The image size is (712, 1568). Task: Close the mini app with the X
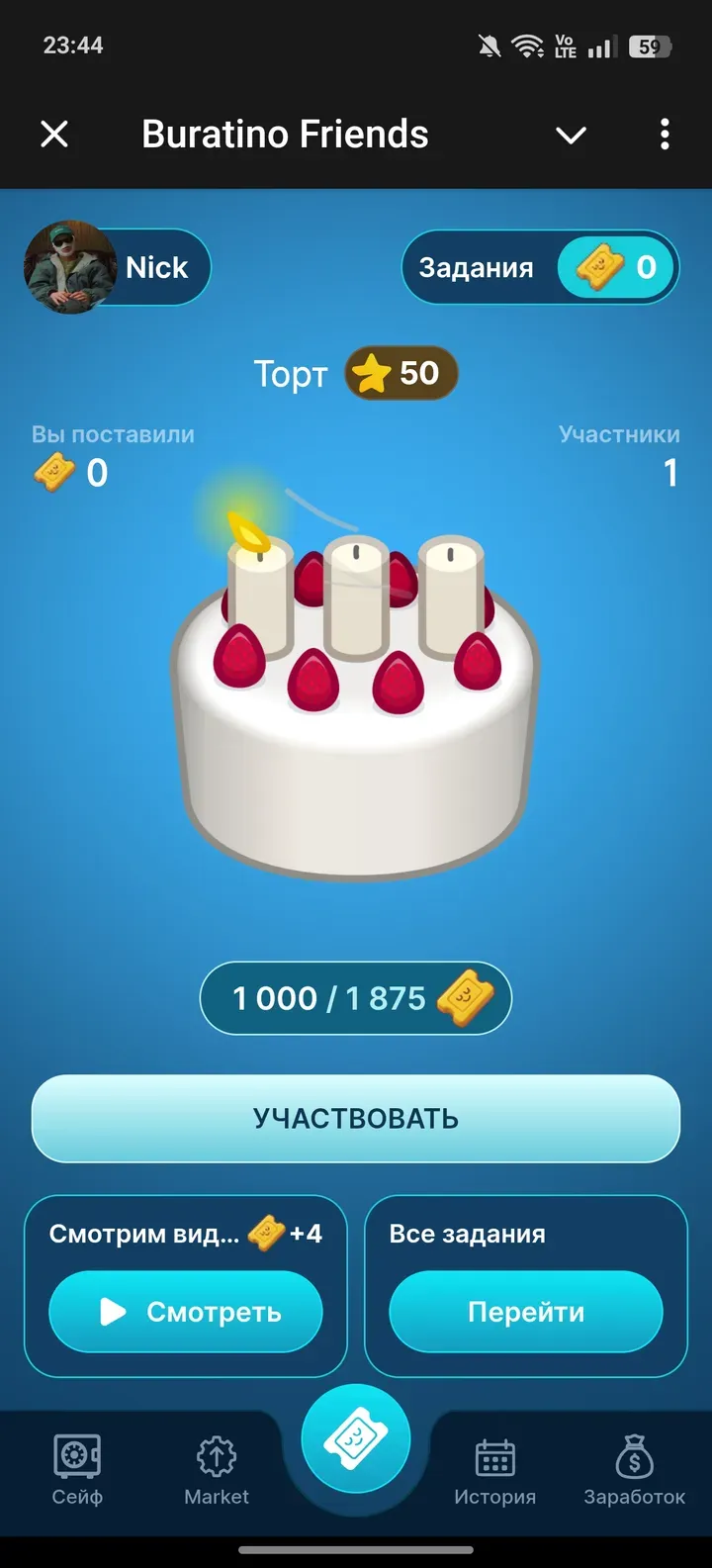[54, 135]
